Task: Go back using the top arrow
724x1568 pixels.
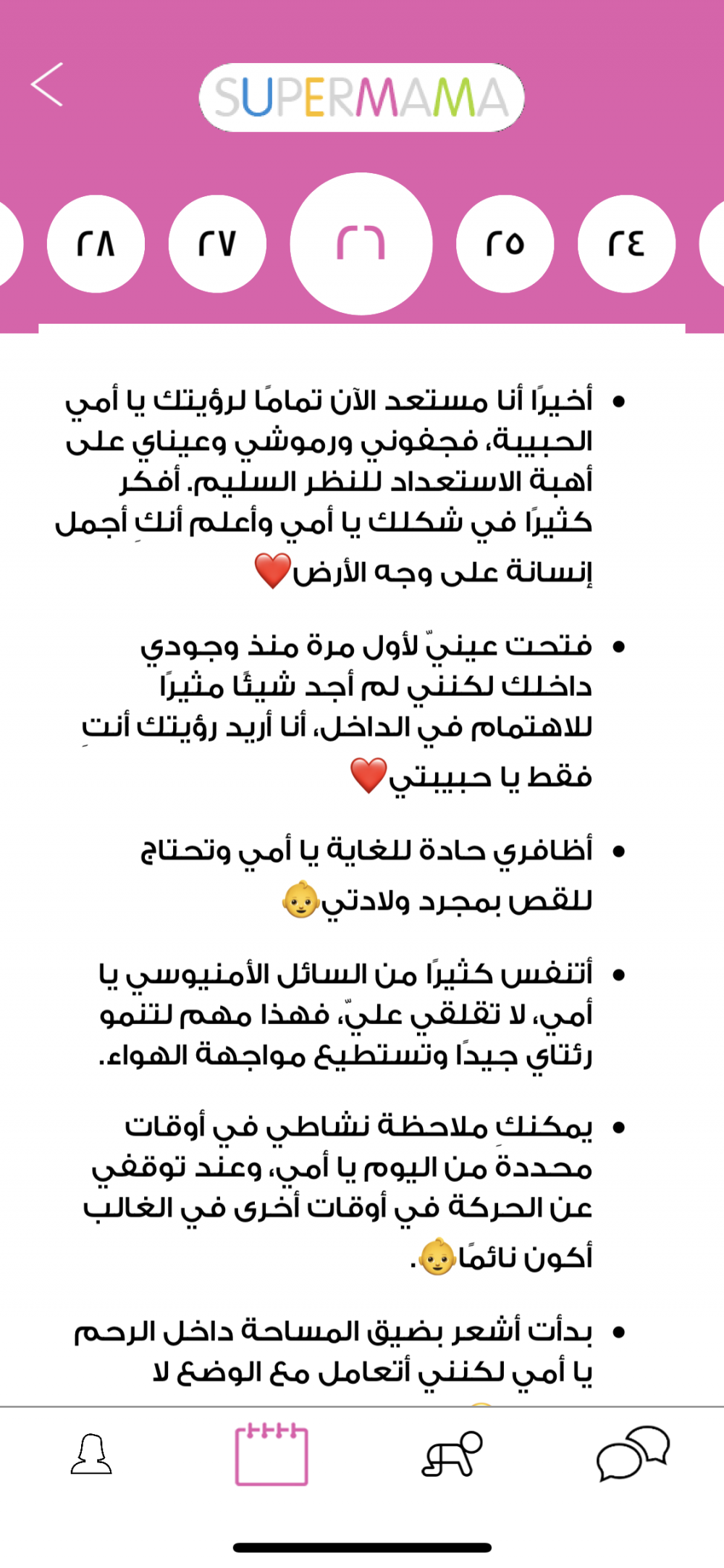Action: point(47,85)
